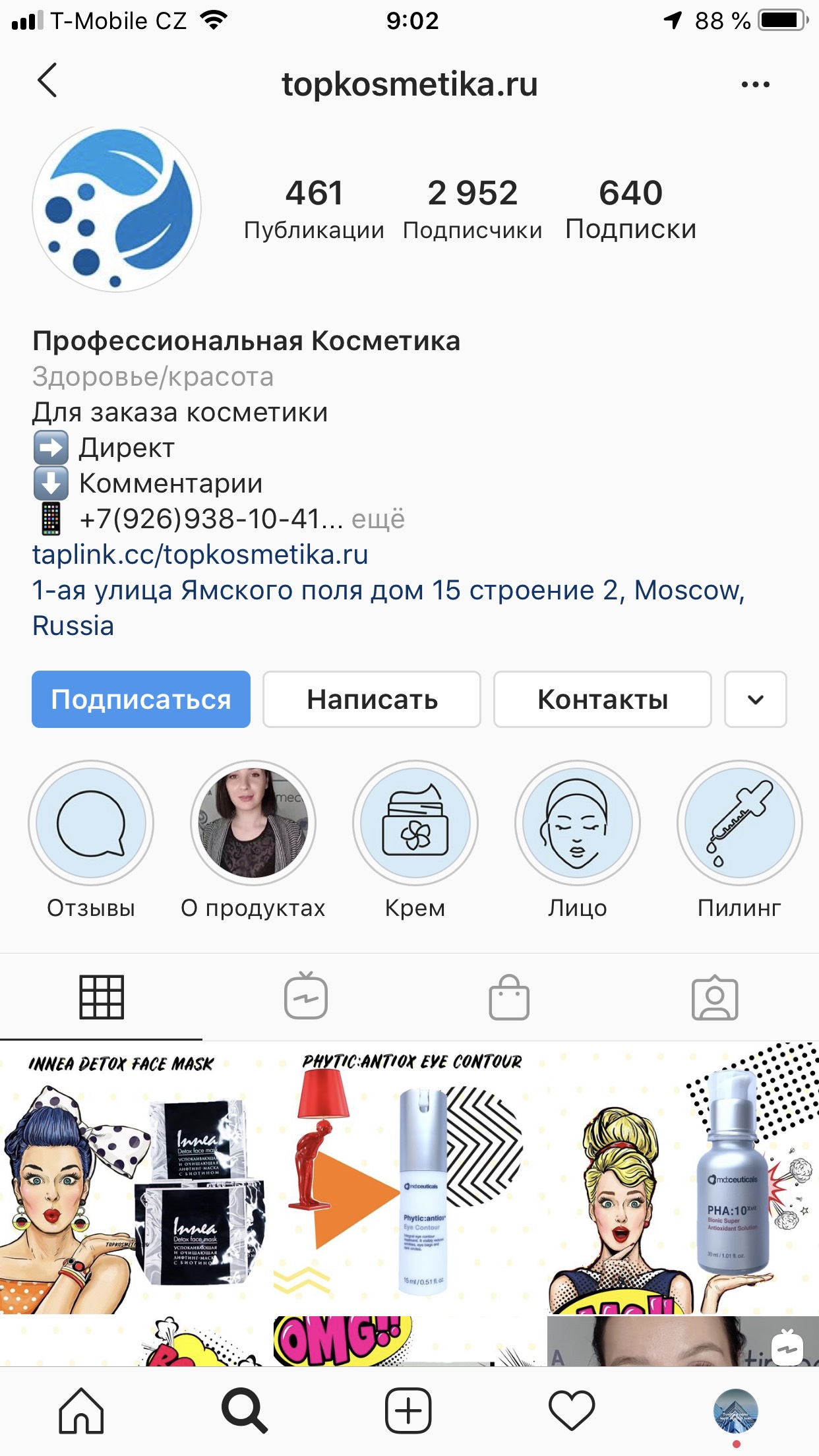
Task: Switch to the shopping bag tab
Action: 509,996
